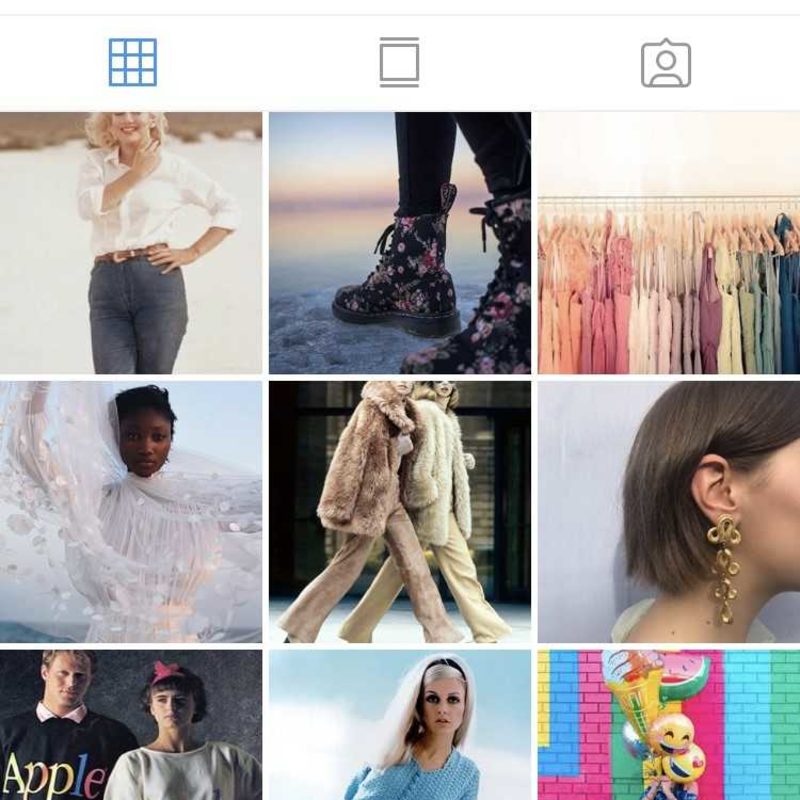The width and height of the screenshot is (800, 800).
Task: View the blue sweater woman photo
Action: [400, 725]
